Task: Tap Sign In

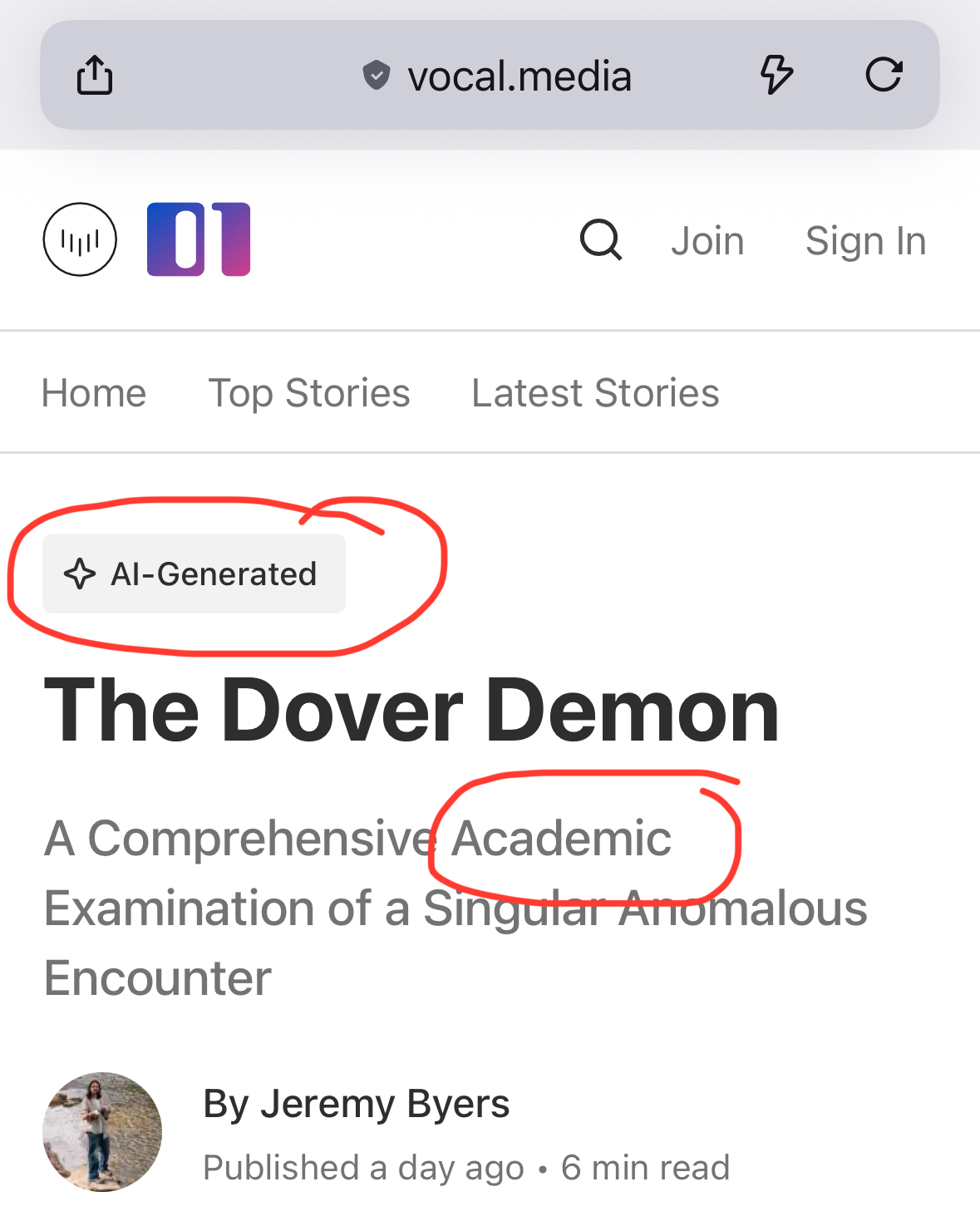Action: click(x=865, y=241)
